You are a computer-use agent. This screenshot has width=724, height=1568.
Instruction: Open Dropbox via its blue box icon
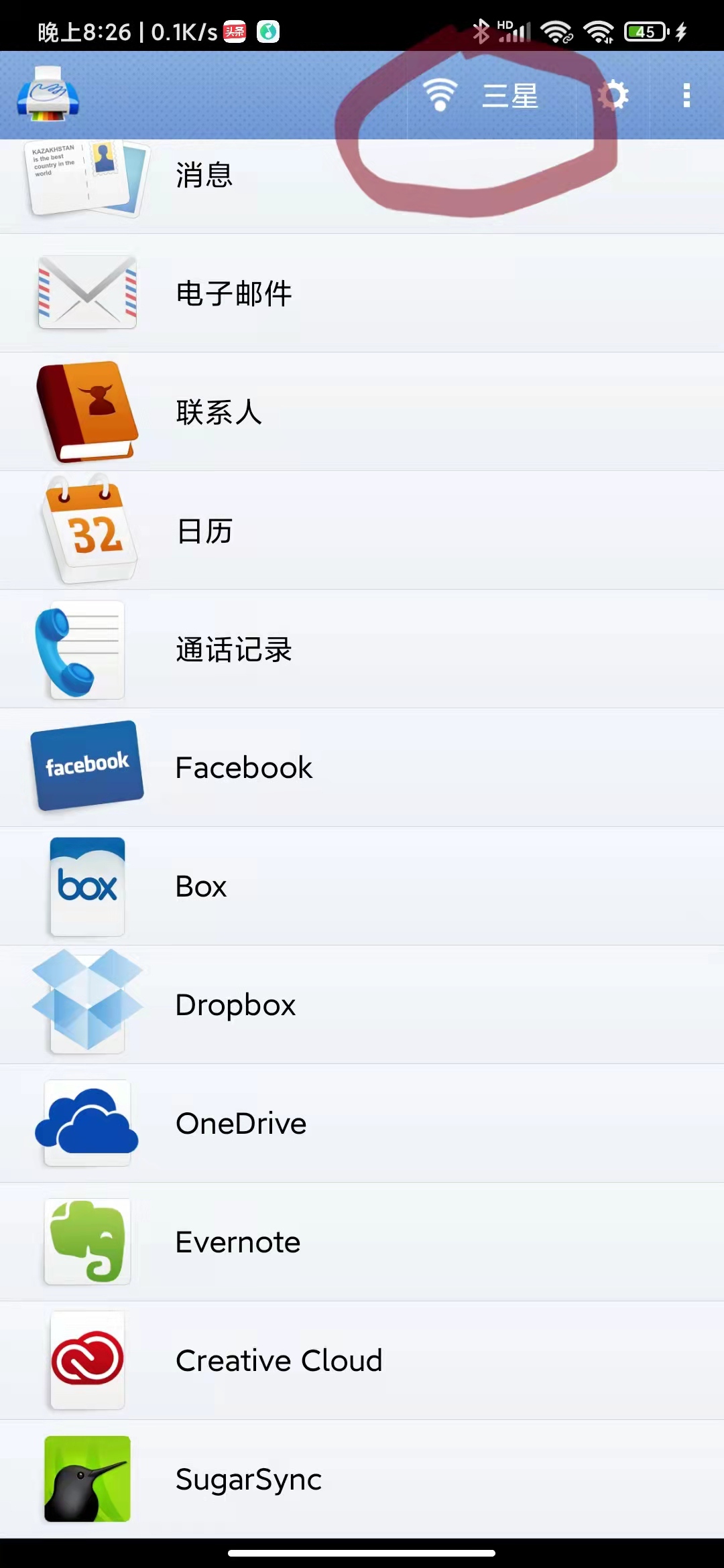86,1004
